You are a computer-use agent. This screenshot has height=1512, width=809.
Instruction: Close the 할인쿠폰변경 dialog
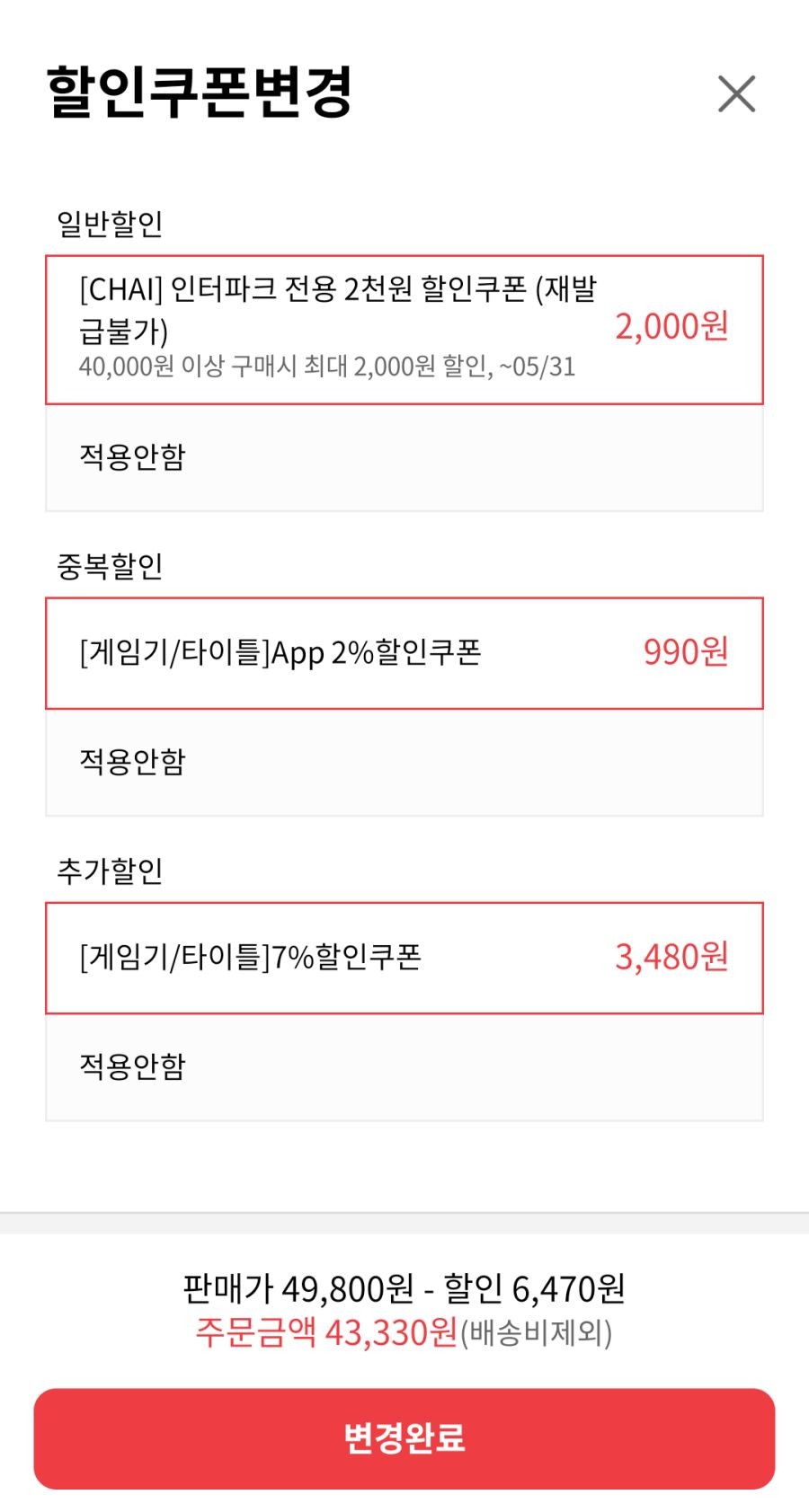[736, 93]
